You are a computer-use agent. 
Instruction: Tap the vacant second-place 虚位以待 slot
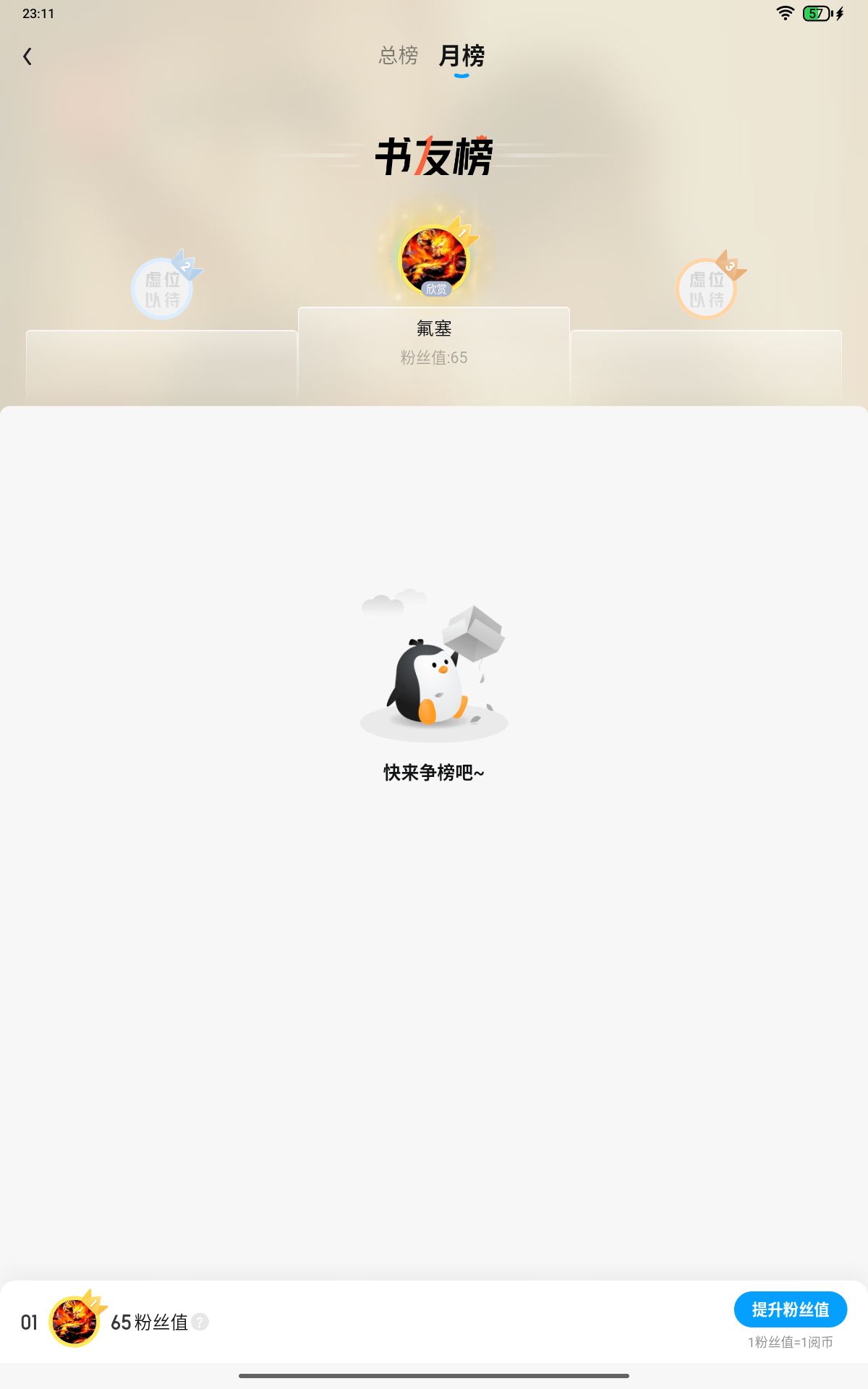(x=162, y=289)
